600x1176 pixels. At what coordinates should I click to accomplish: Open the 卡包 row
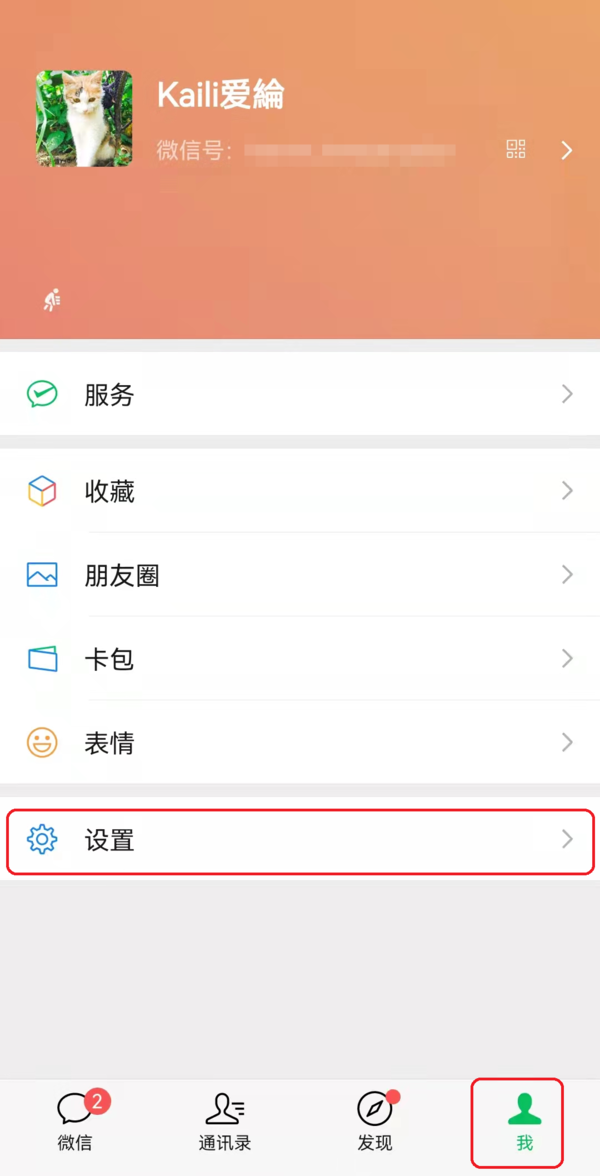[x=300, y=659]
